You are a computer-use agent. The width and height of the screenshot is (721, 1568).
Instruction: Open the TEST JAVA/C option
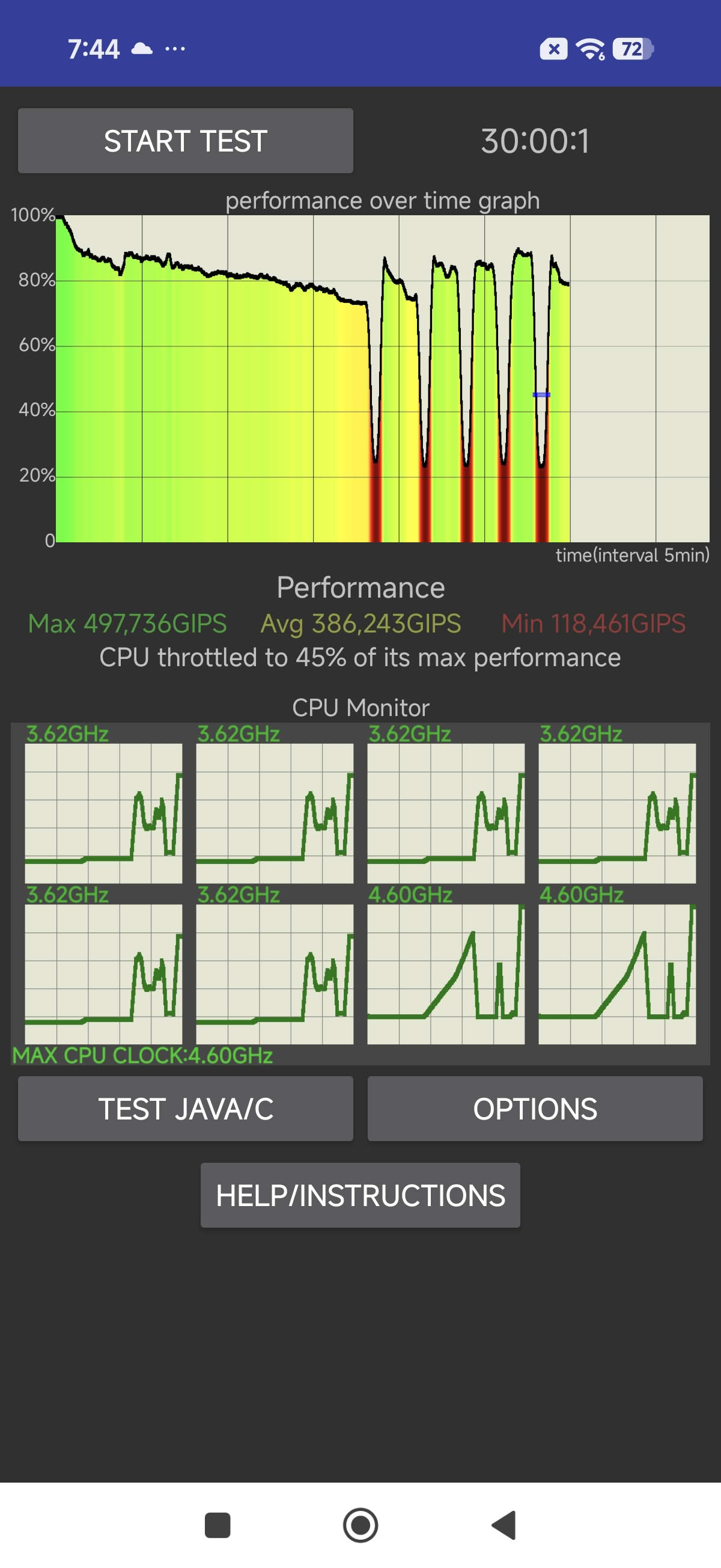click(x=186, y=1109)
